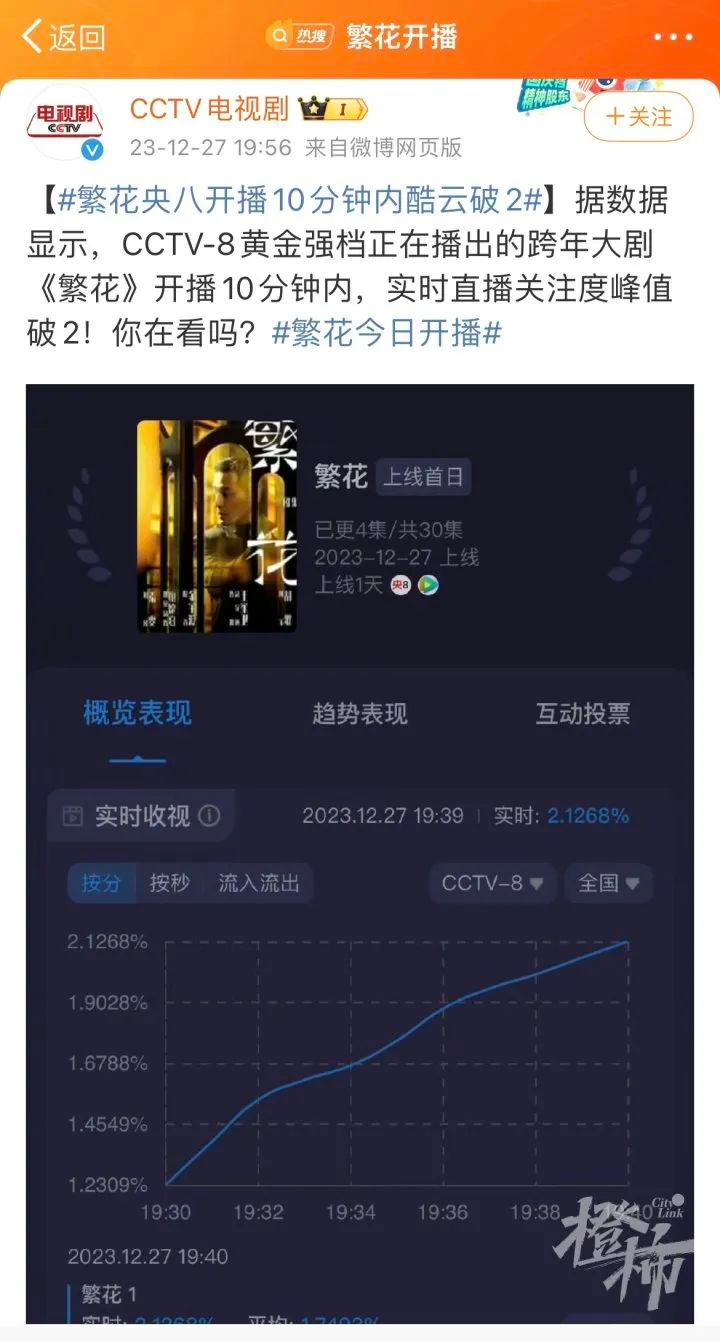
Task: Go back with the 返回 arrow
Action: [x=62, y=37]
